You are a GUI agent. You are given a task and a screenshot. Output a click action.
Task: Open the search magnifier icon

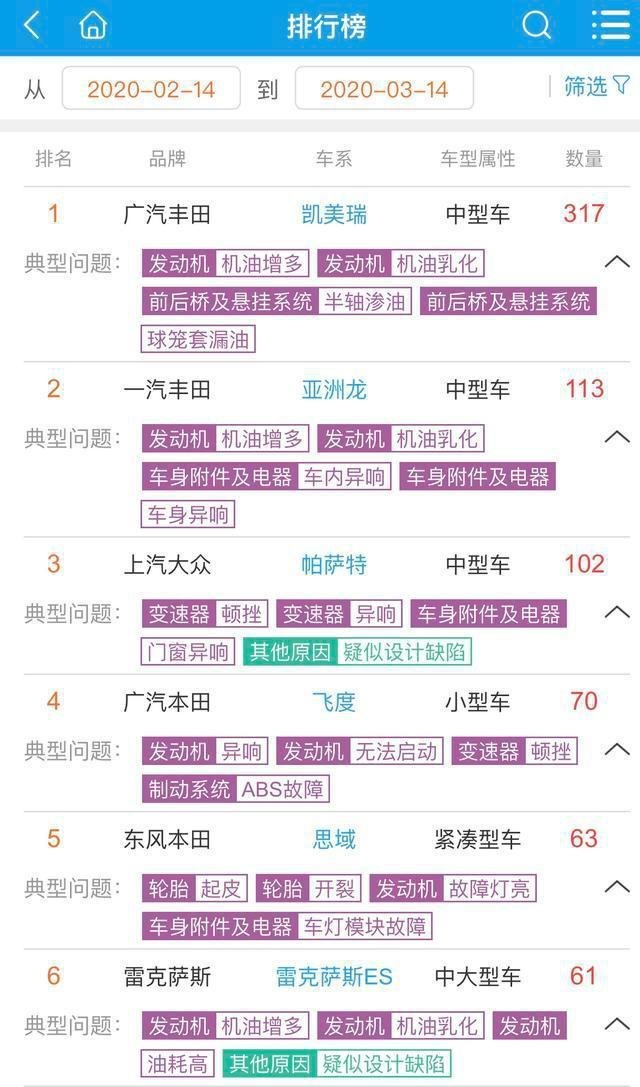[537, 26]
